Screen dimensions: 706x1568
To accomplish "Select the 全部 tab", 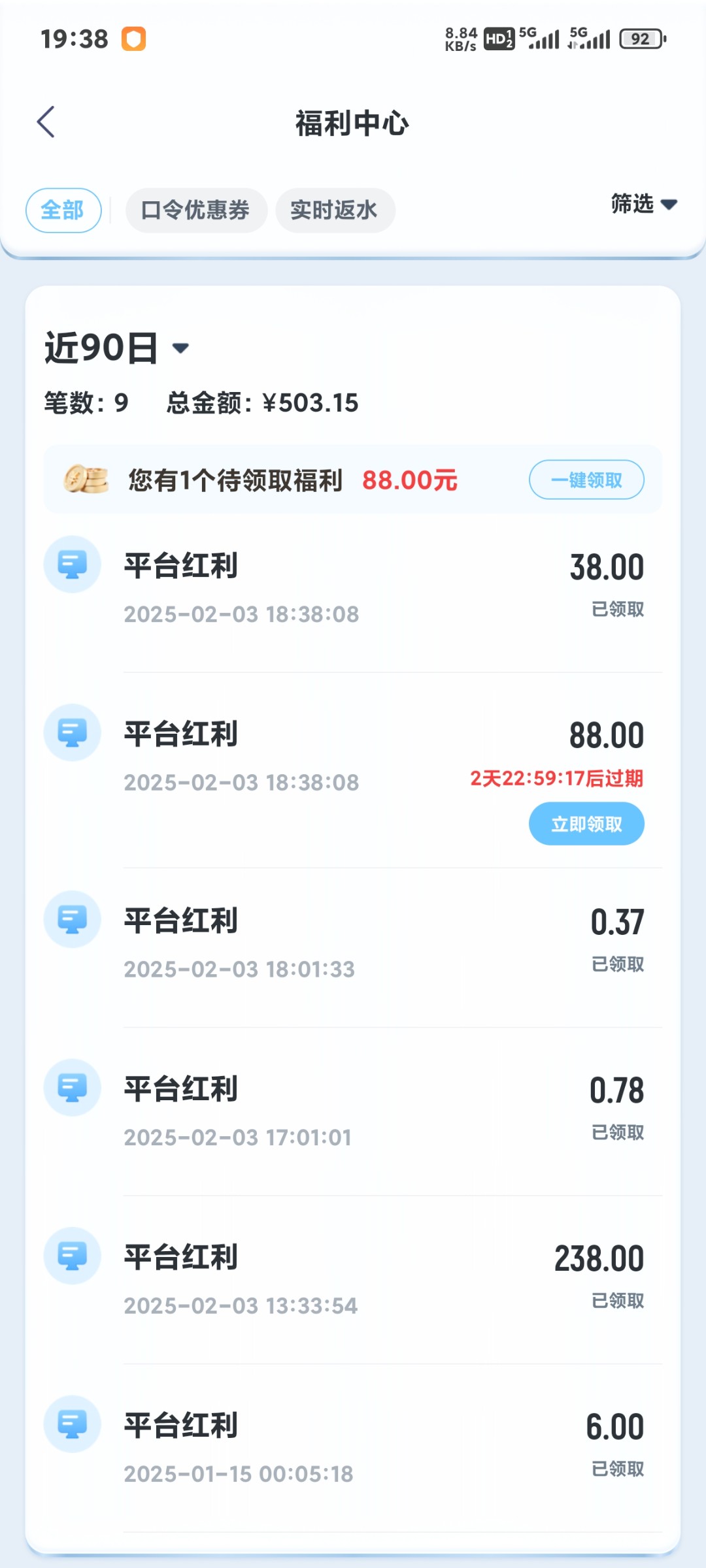I will tap(63, 210).
